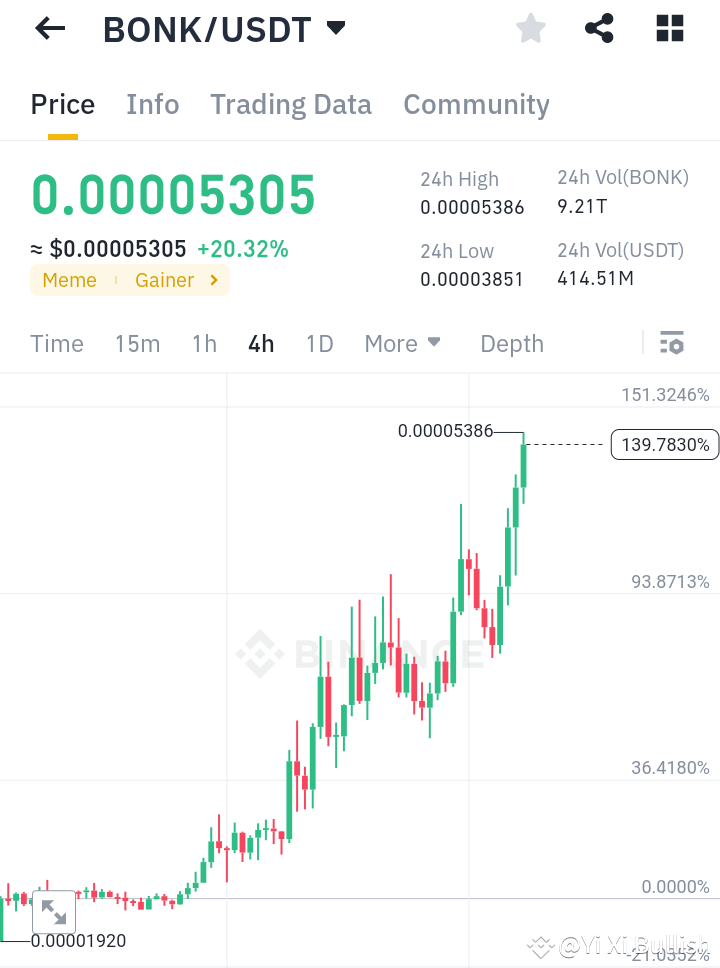Image resolution: width=720 pixels, height=968 pixels.
Task: View the Community tab
Action: [476, 104]
